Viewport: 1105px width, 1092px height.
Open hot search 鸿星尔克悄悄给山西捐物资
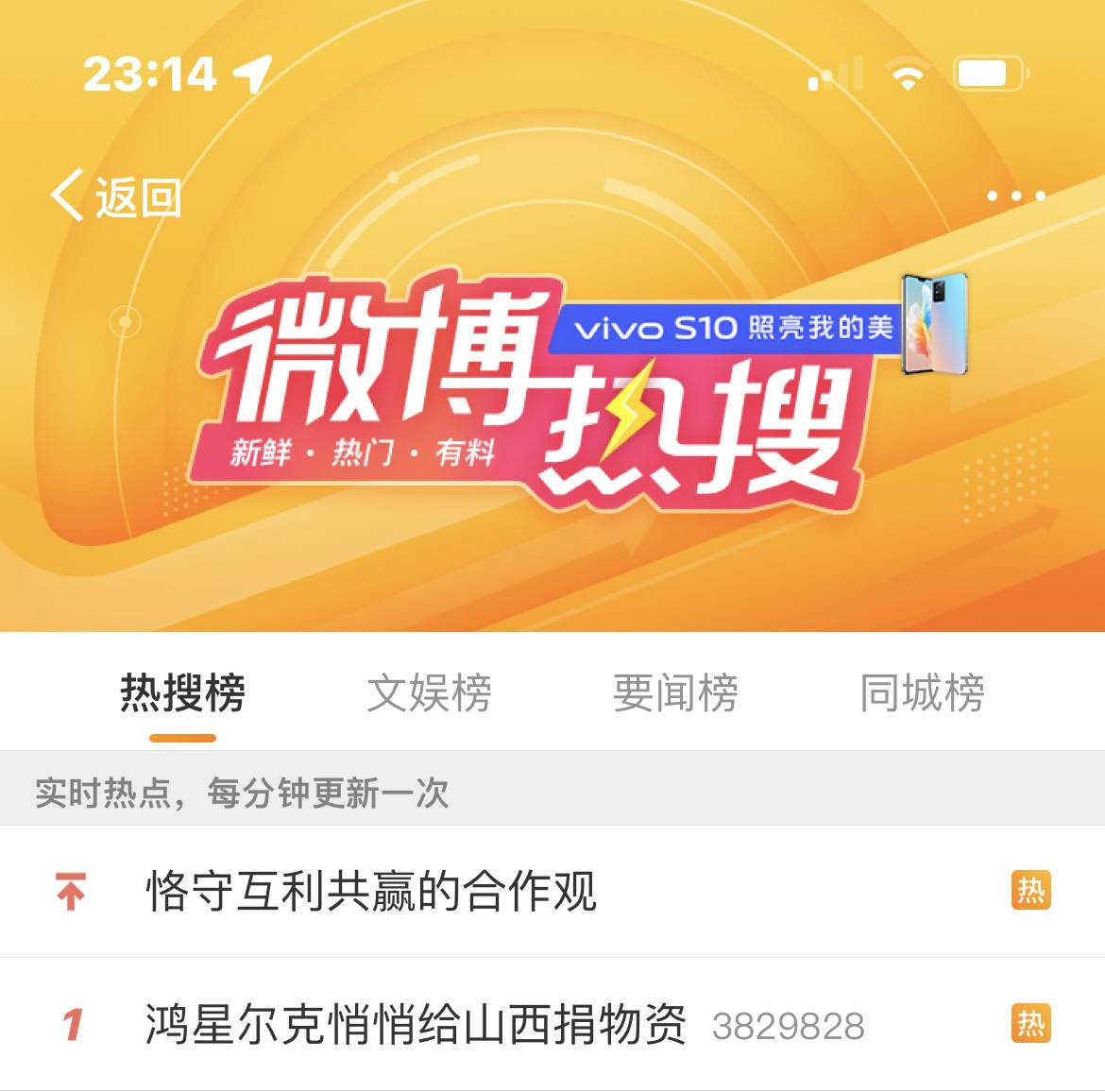coord(416,1025)
